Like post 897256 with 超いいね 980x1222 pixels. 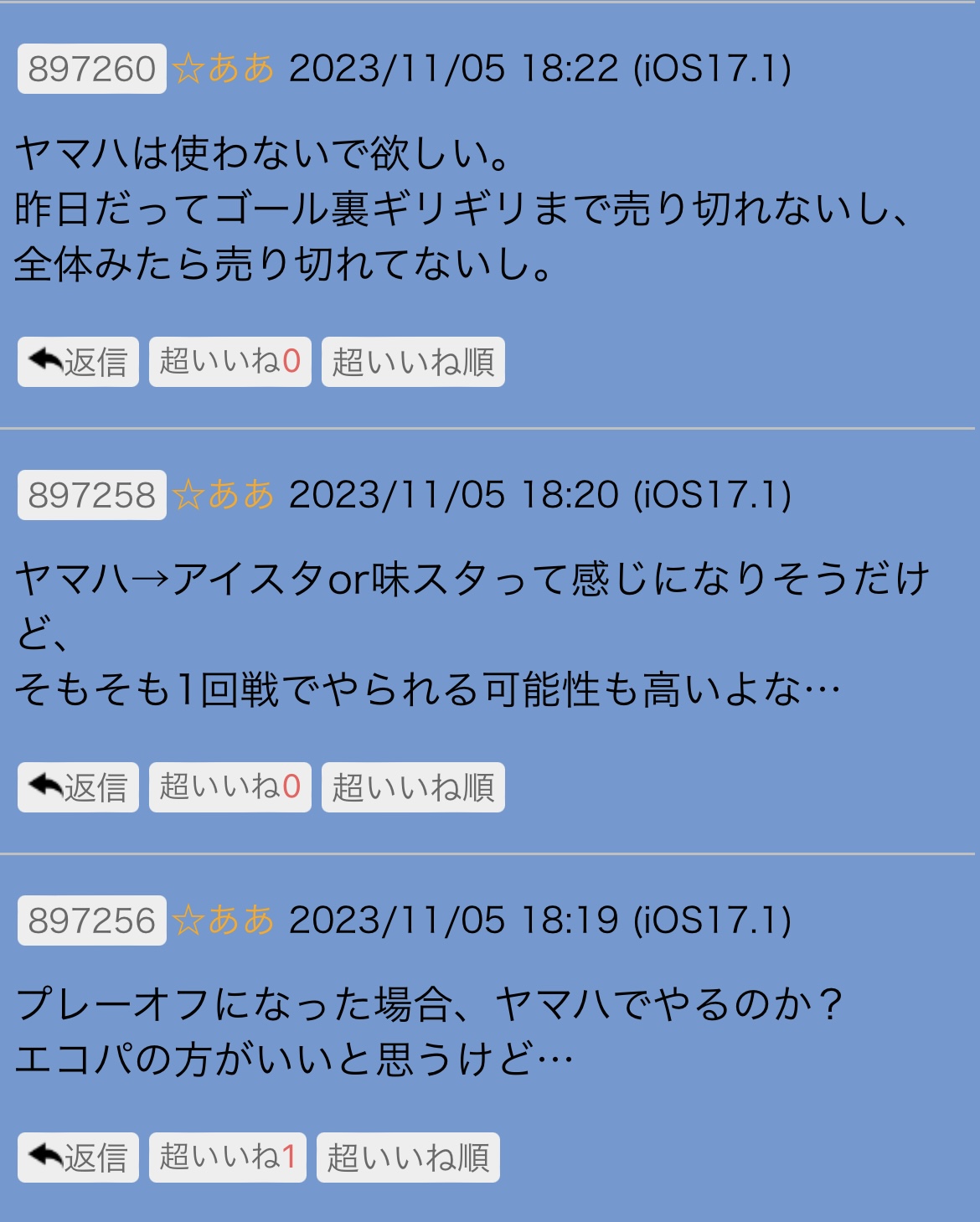tap(227, 1158)
